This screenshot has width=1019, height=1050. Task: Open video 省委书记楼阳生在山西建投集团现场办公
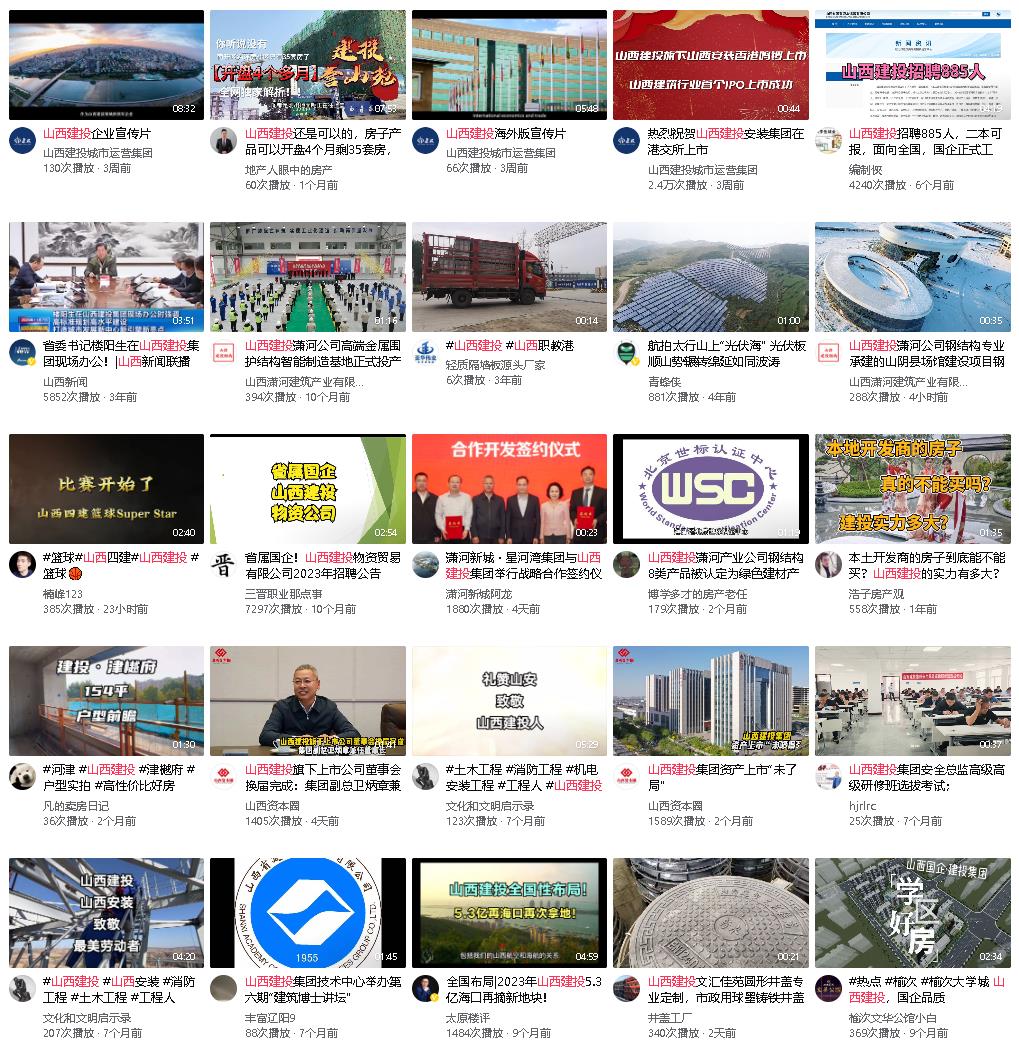(106, 277)
